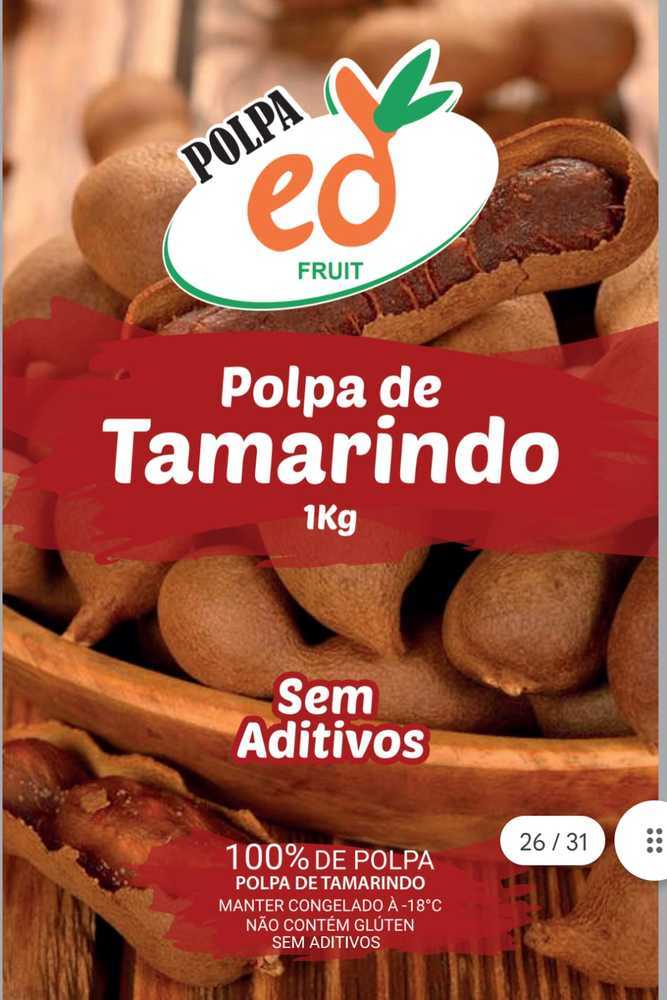Open the grid view of all images
The height and width of the screenshot is (1000, 667).
point(653,840)
